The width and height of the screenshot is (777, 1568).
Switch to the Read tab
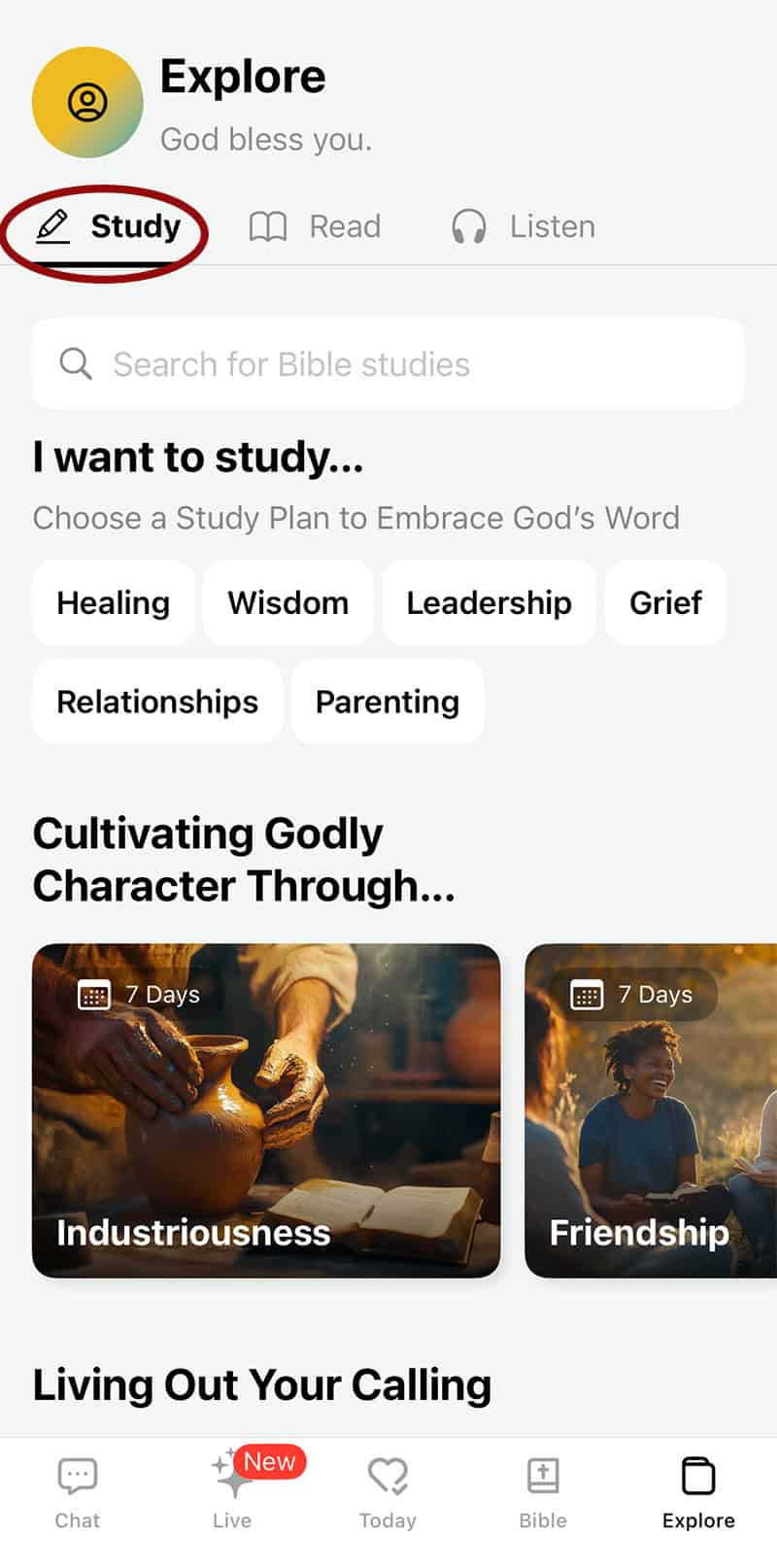pos(316,227)
